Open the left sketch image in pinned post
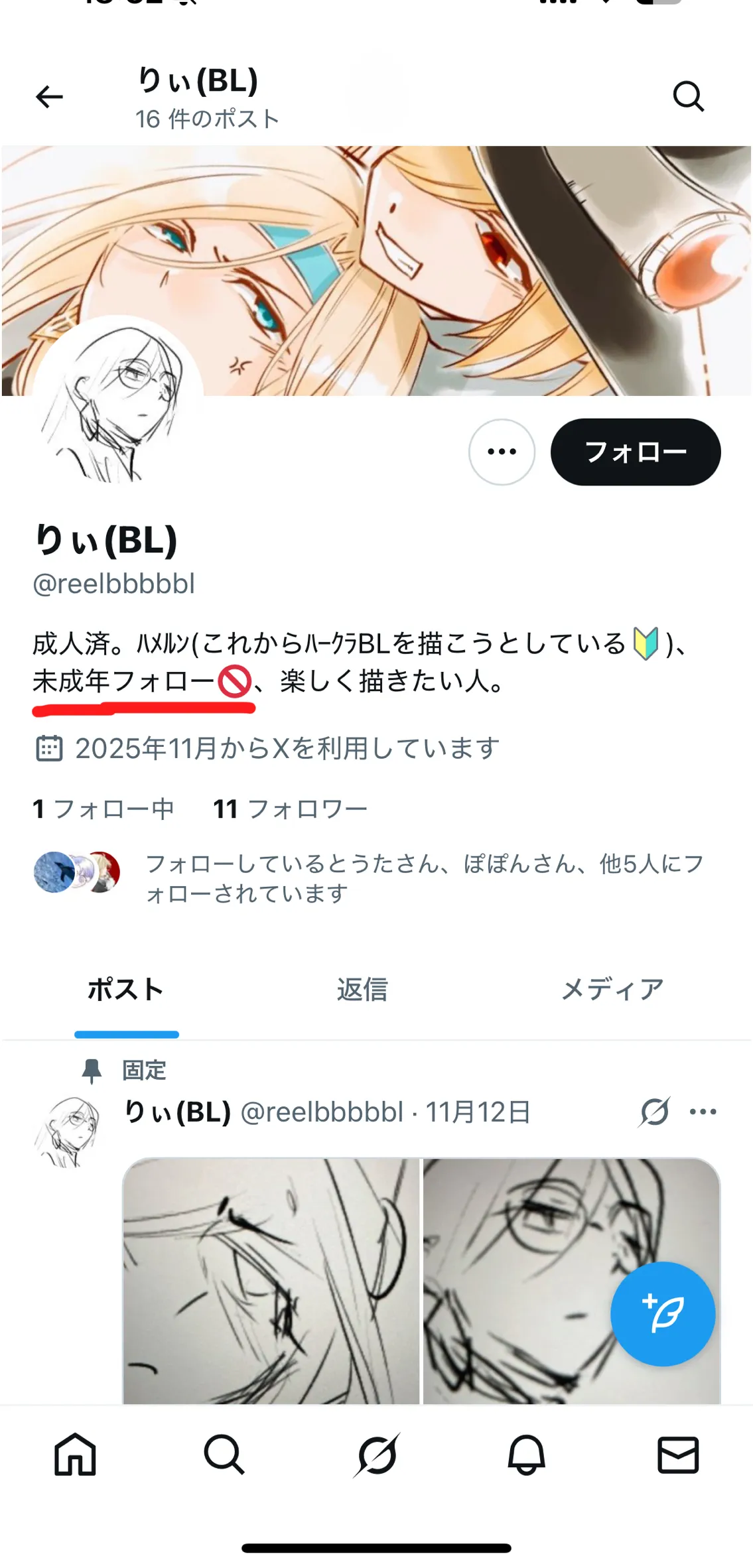The image size is (753, 1568). (271, 1280)
